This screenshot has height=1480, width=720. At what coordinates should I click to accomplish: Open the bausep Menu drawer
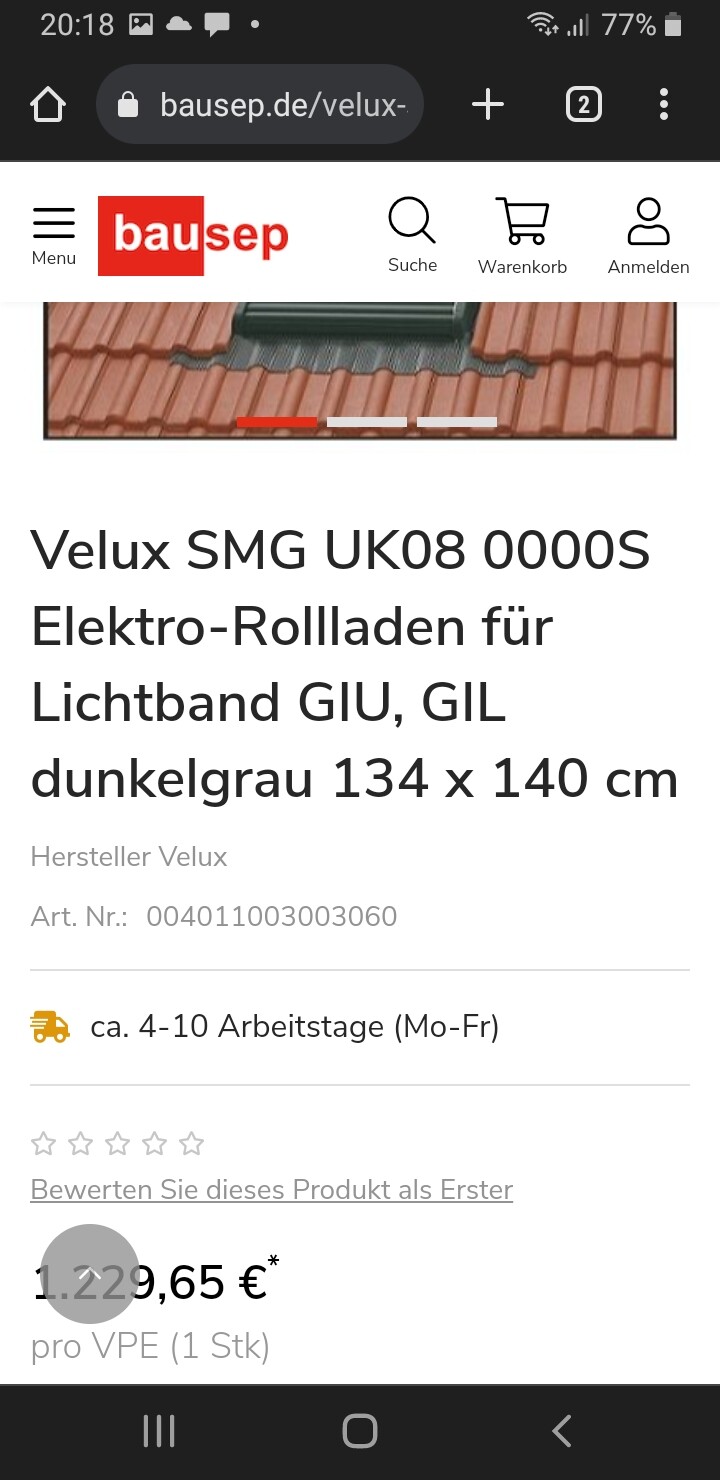(53, 235)
